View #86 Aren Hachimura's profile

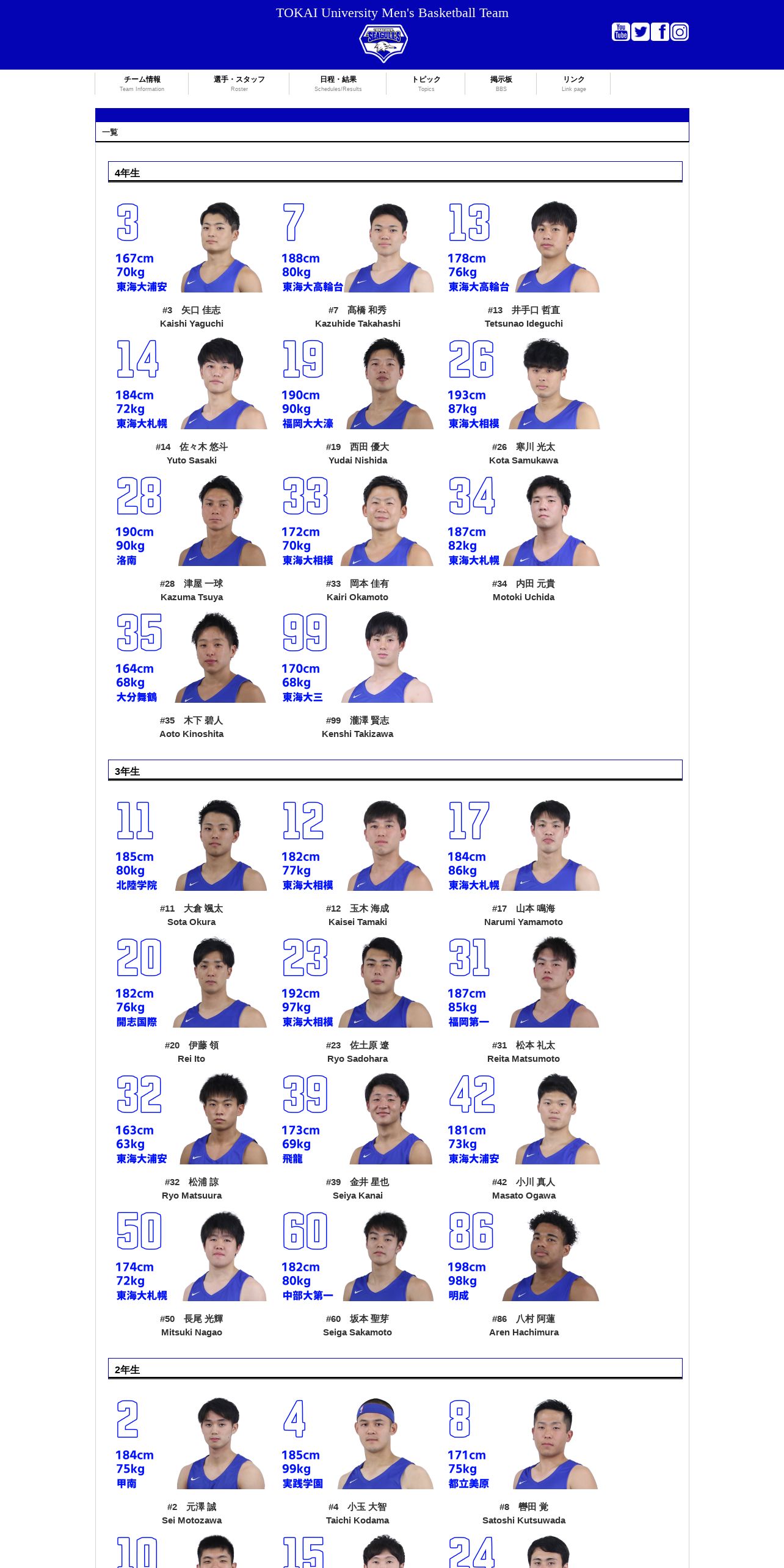click(524, 1273)
